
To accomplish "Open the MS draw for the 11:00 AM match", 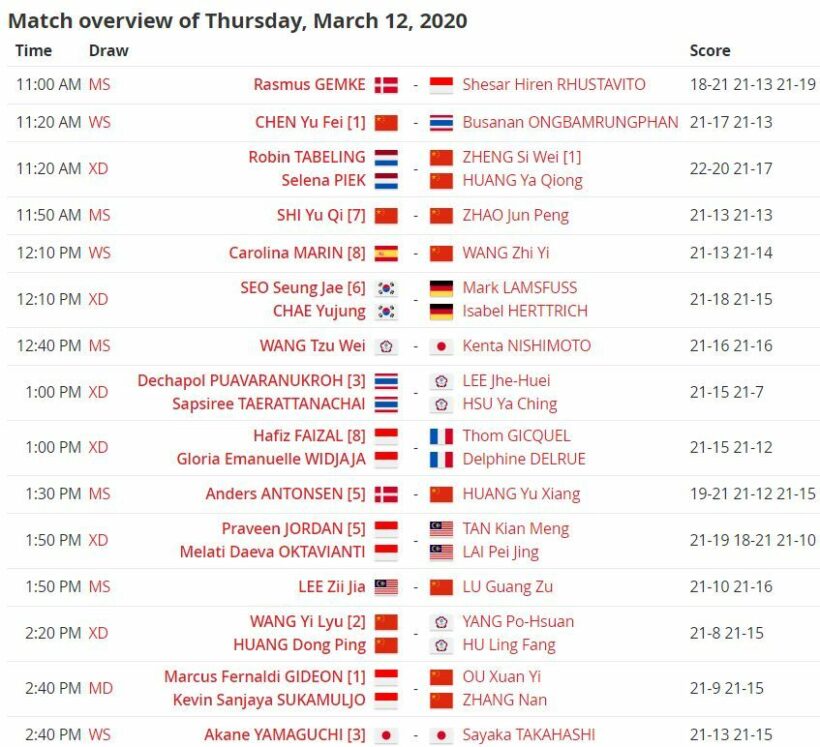I will [99, 85].
